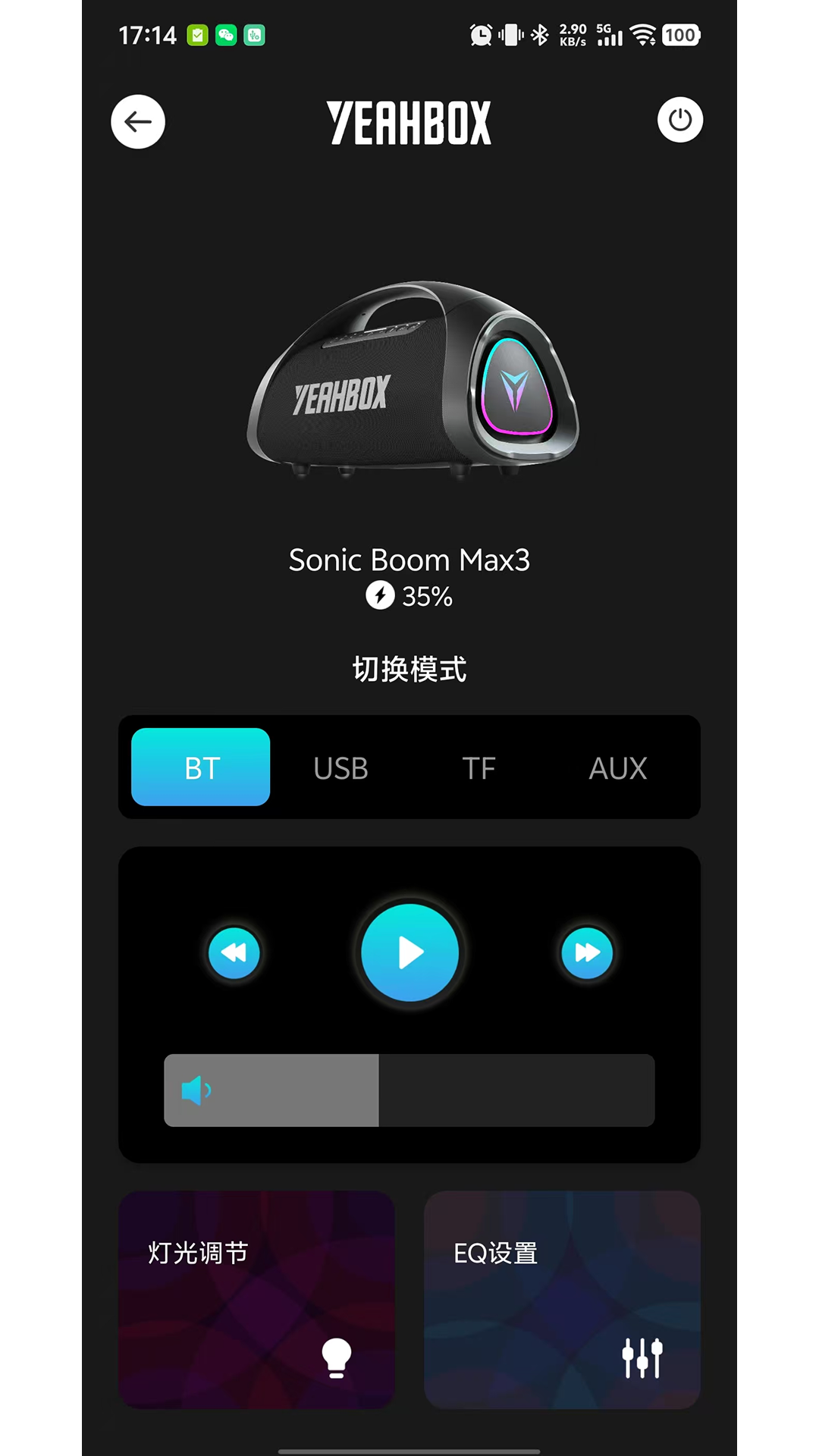Click the mute speaker icon on volume bar
This screenshot has height=1456, width=819.
[196, 1090]
